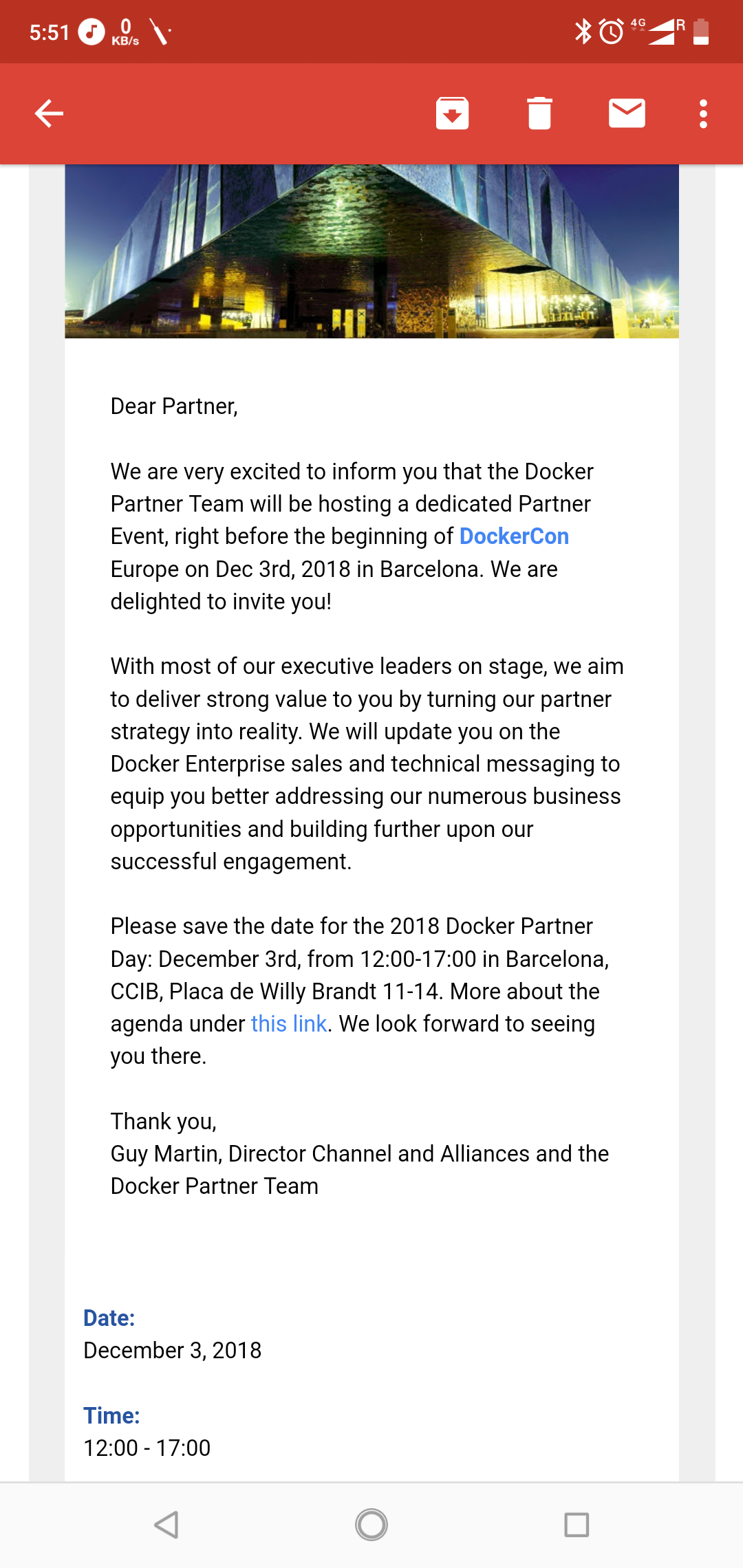Open the recent apps view
The image size is (743, 1568).
tap(577, 1525)
